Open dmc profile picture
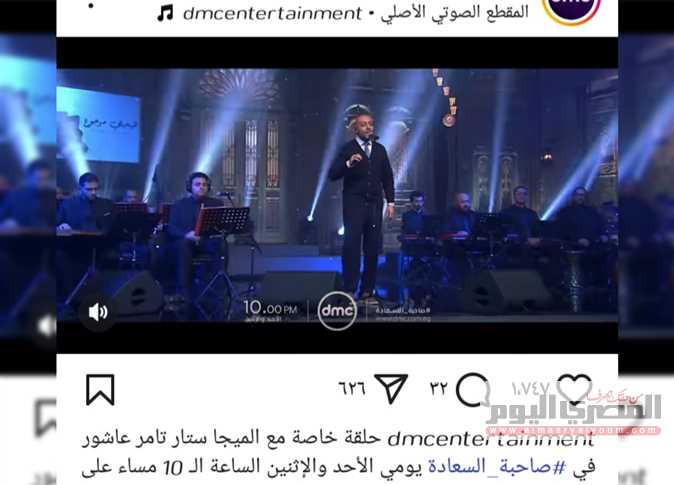The height and width of the screenshot is (485, 674). tap(572, 8)
